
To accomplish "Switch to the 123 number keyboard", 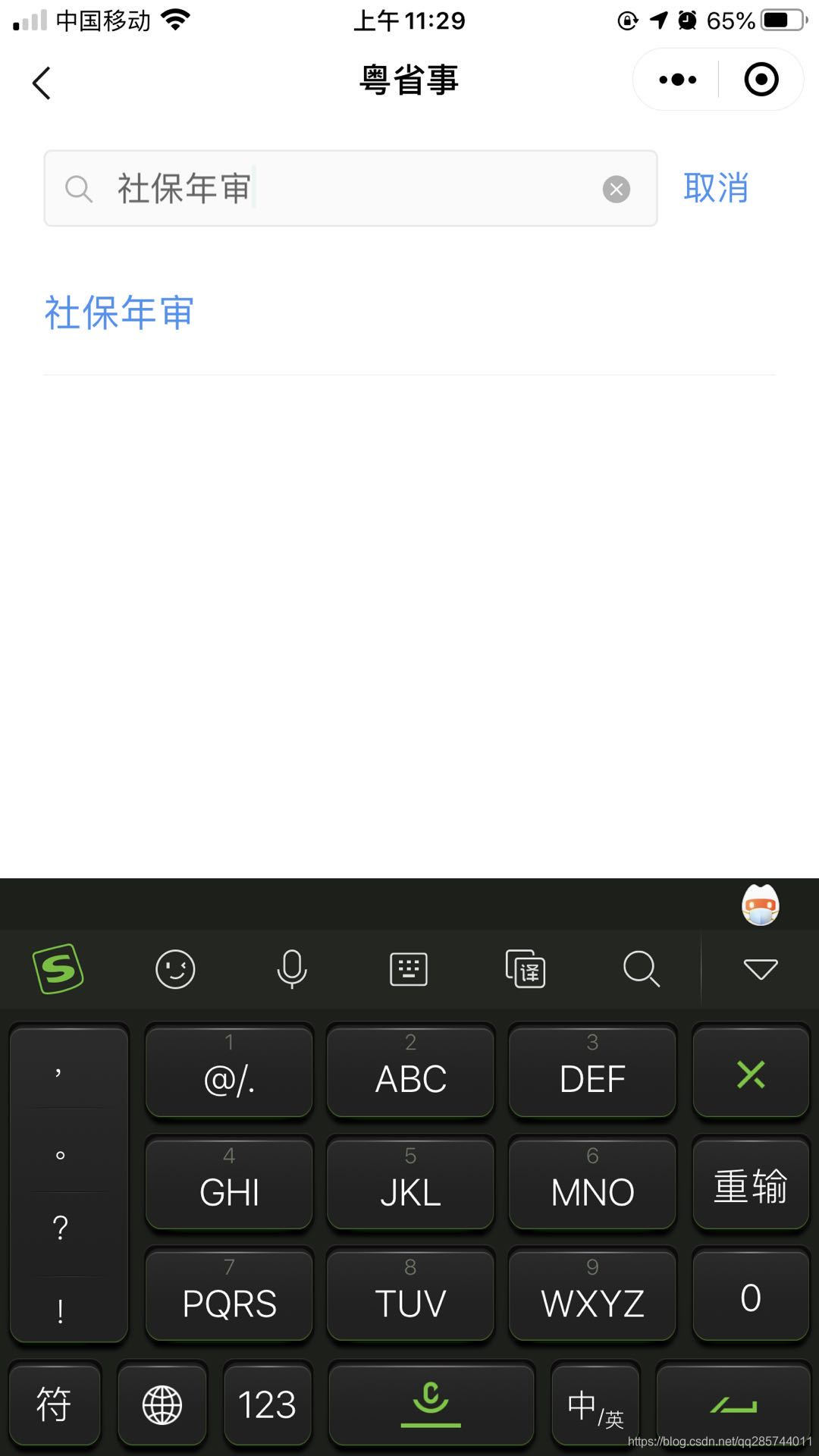I will point(267,1404).
